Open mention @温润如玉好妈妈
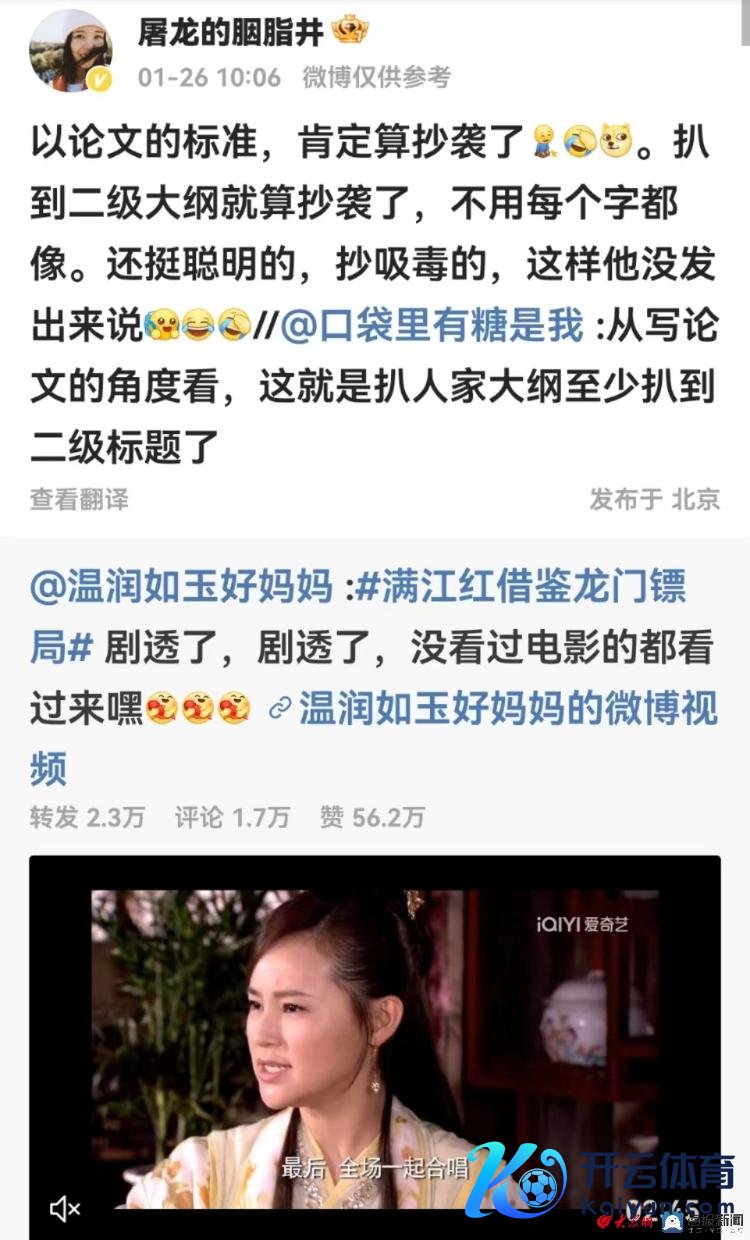The image size is (750, 1240). 181,587
